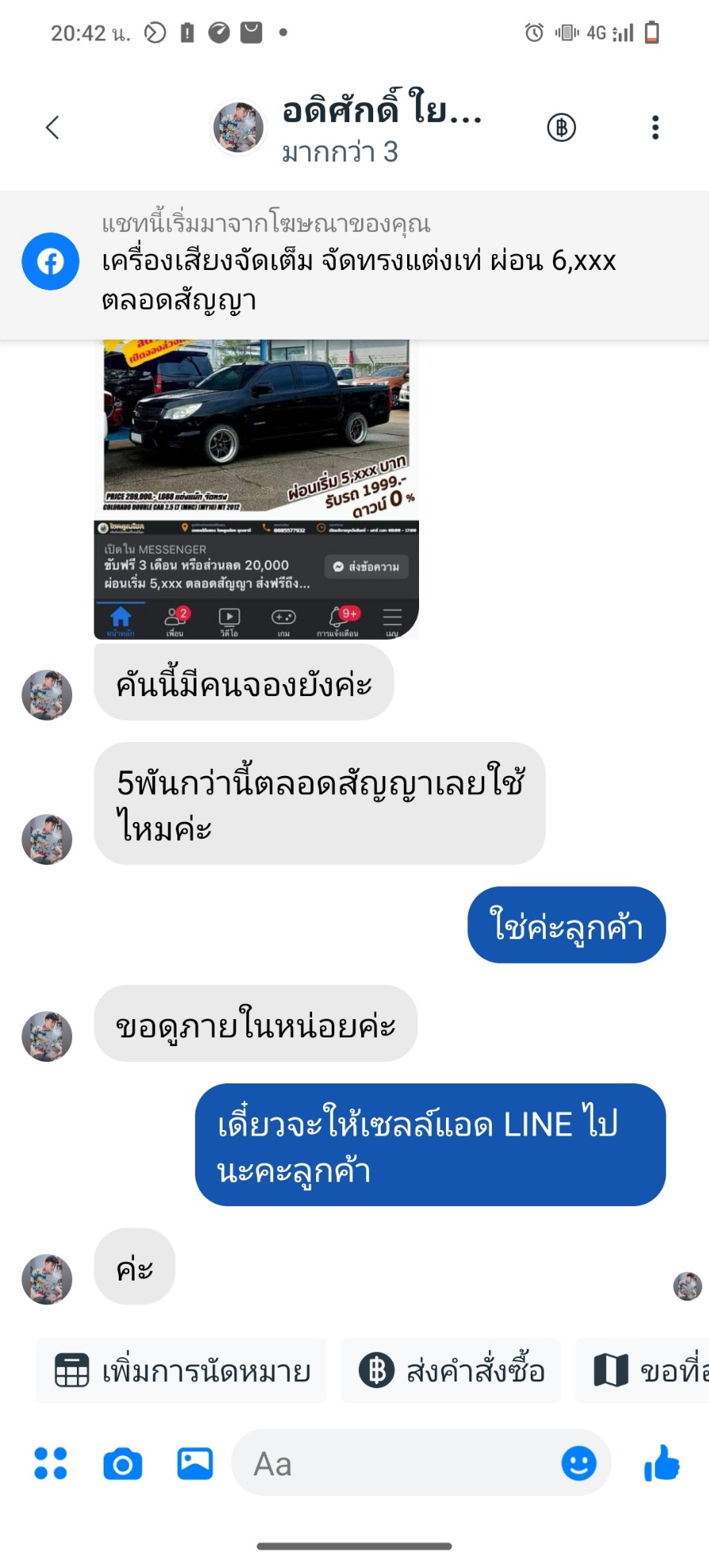Tap the ขอที่อยู่ address request chip
This screenshot has width=709, height=1568.
pyautogui.click(x=642, y=1370)
